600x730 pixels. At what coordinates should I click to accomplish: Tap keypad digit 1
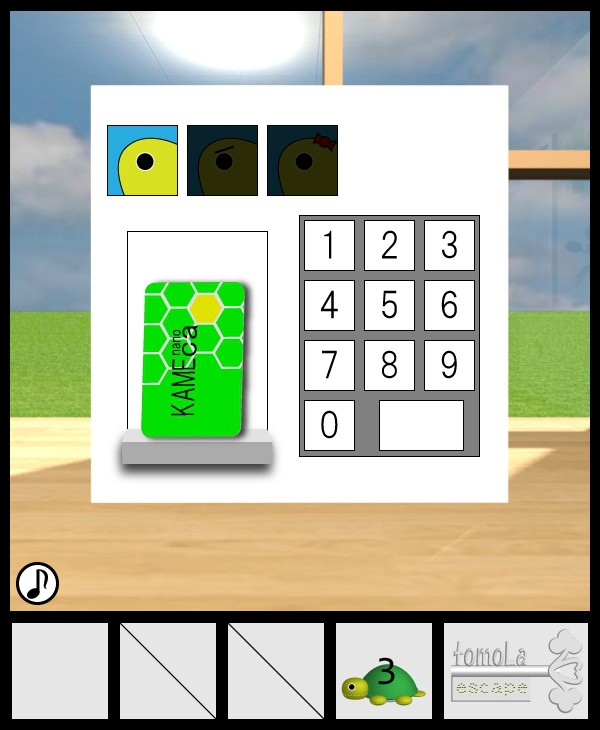point(329,245)
